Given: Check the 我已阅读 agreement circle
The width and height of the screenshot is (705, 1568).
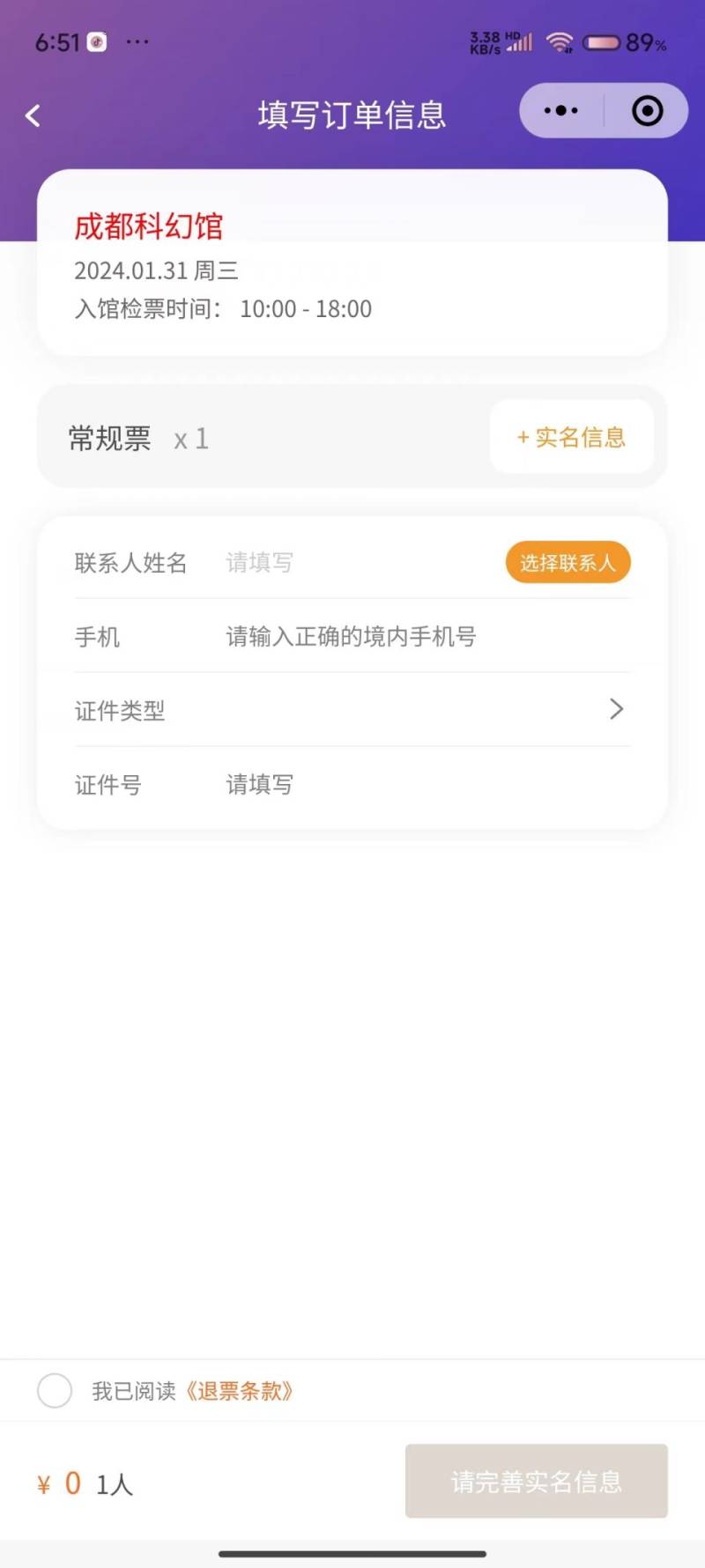Looking at the screenshot, I should click(55, 1391).
